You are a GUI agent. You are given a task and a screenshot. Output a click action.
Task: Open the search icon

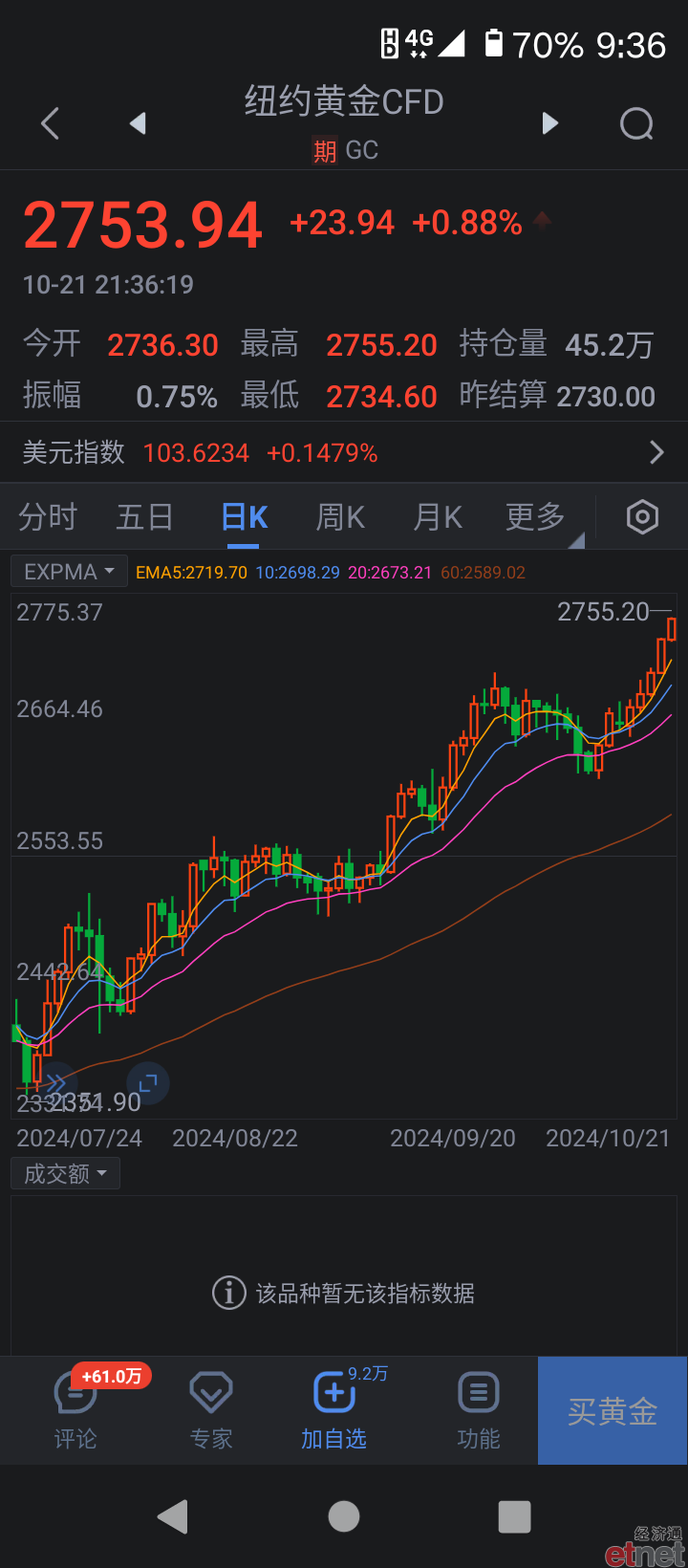tap(636, 123)
